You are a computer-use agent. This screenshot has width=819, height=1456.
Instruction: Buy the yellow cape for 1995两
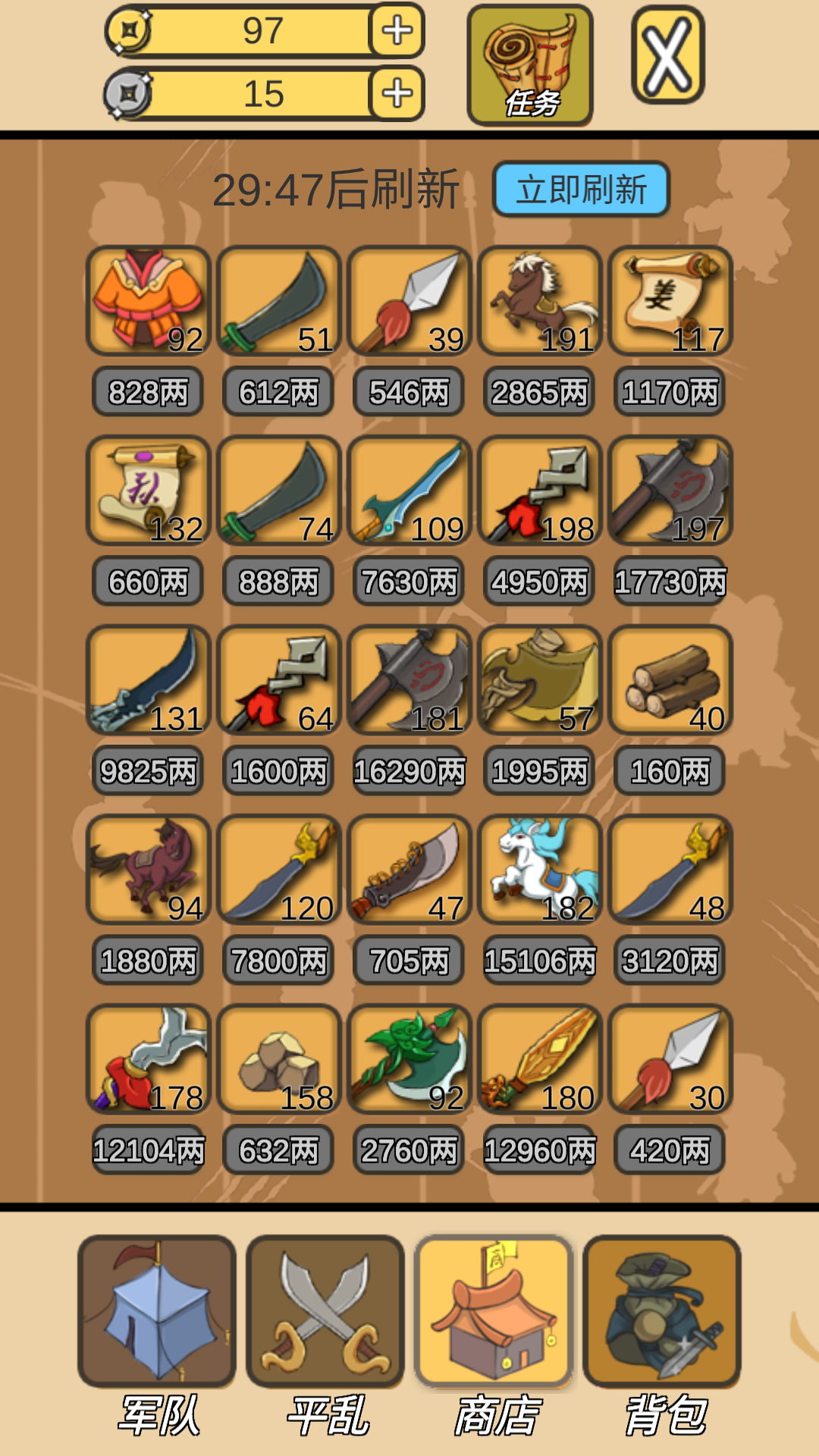540,680
